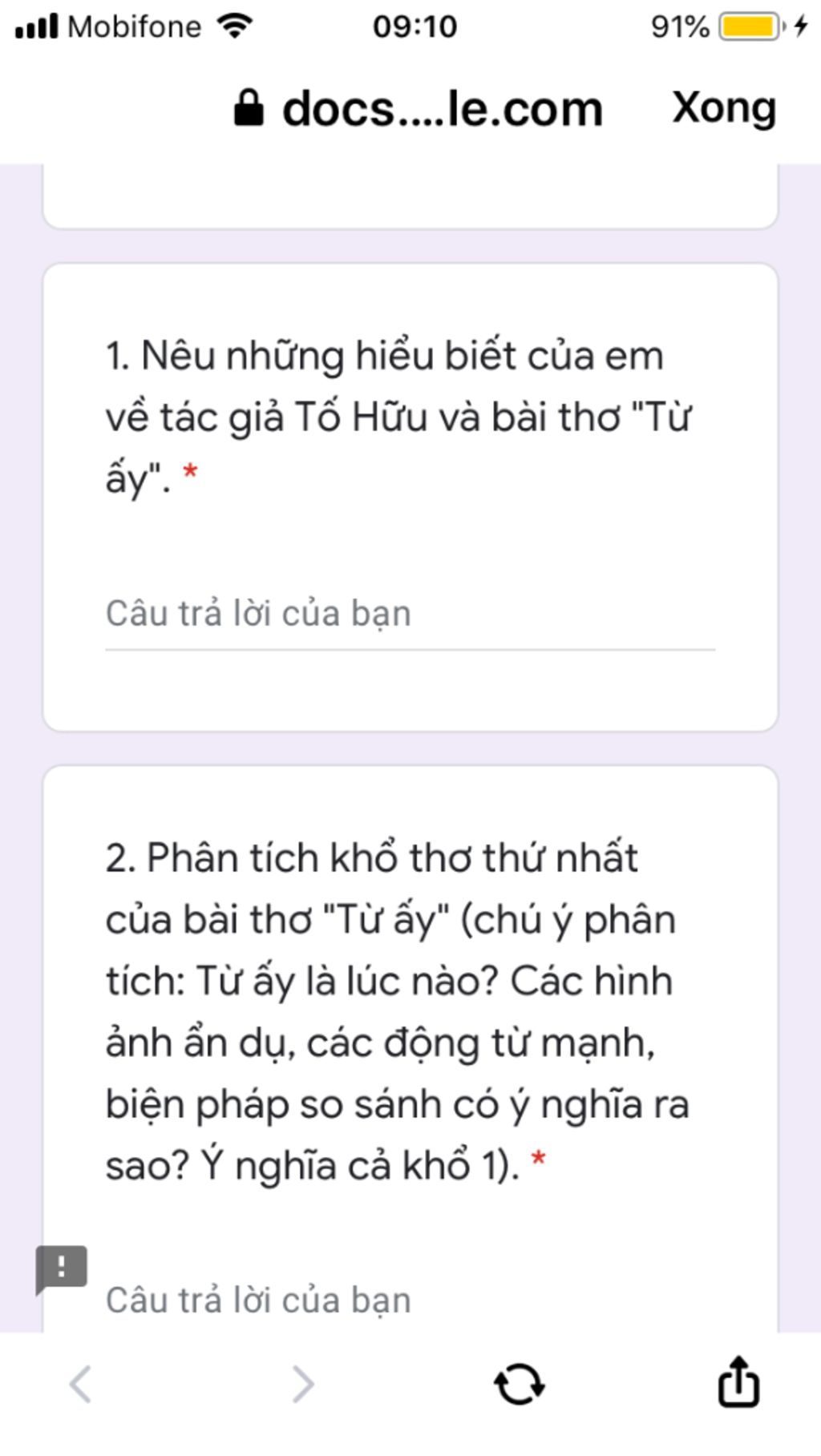Tap Xong to close the browser
The height and width of the screenshot is (1456, 821).
[x=724, y=109]
